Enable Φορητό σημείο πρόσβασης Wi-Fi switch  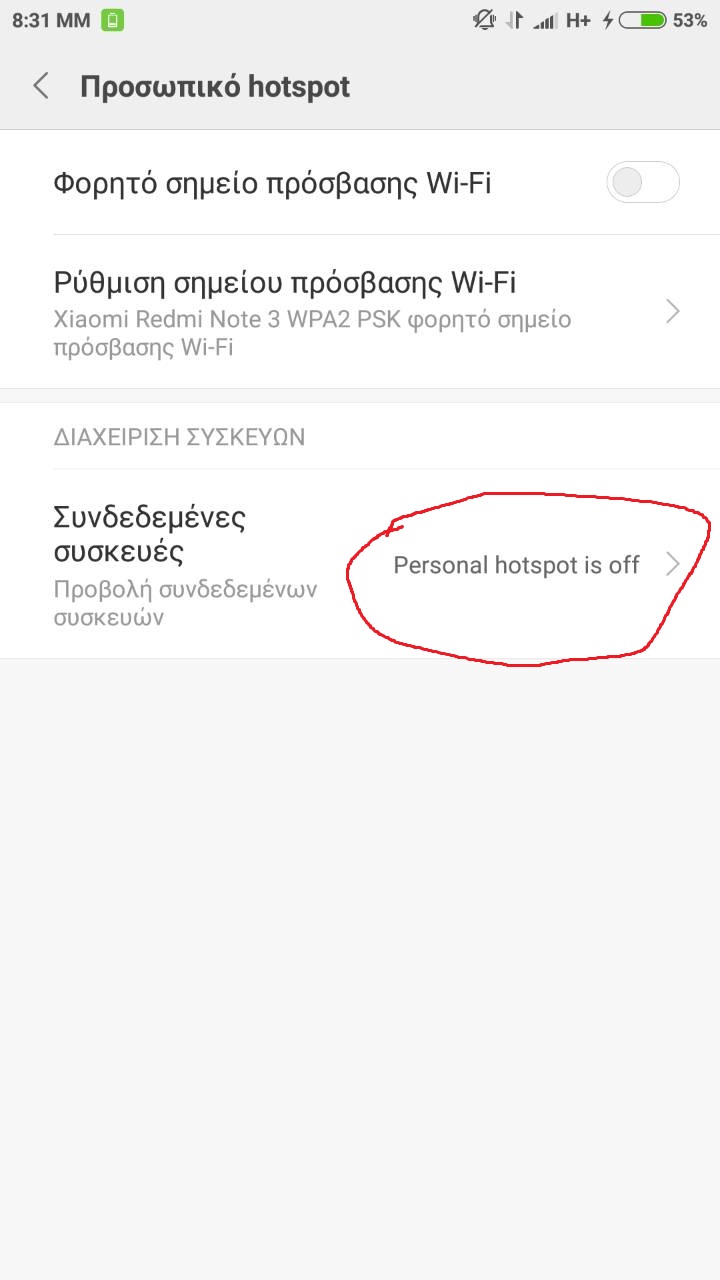click(x=643, y=183)
